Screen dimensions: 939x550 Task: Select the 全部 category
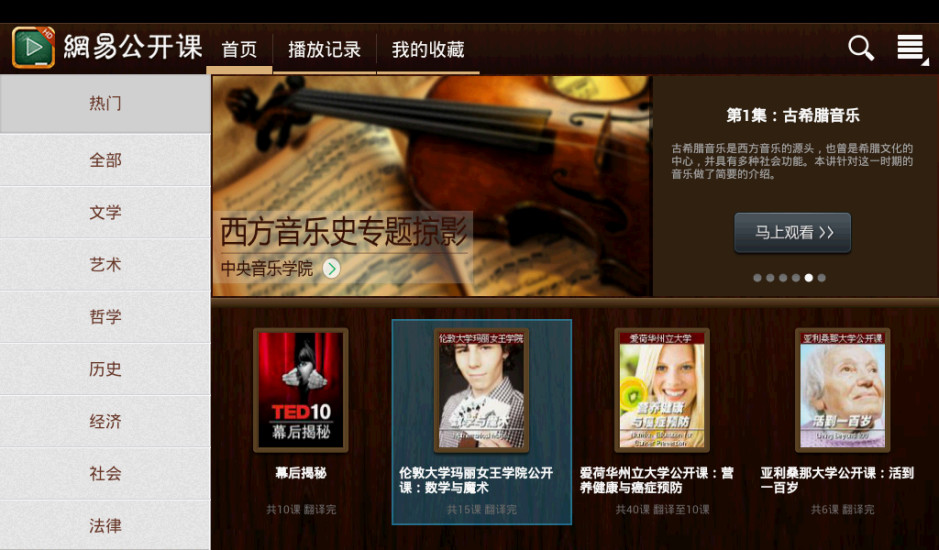point(105,160)
